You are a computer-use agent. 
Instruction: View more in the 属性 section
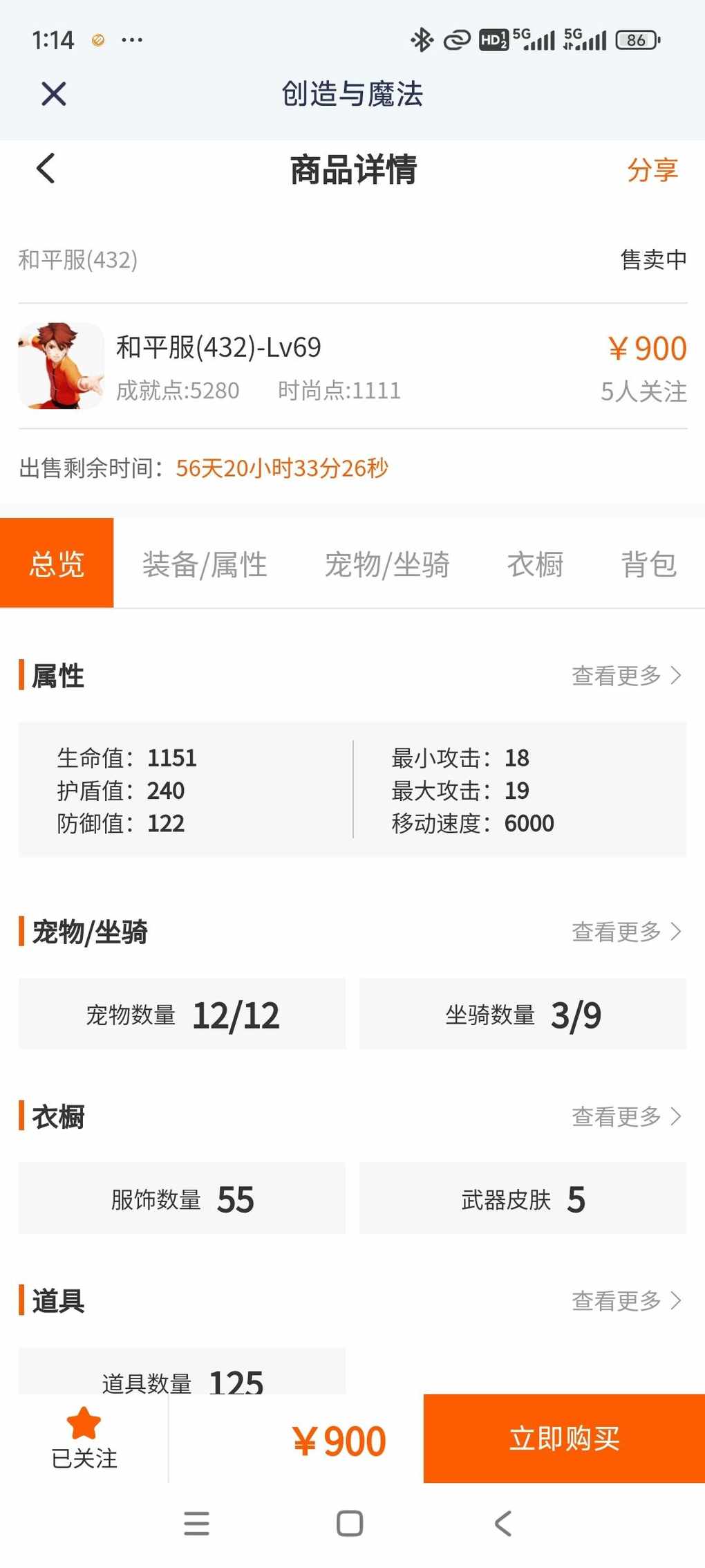pos(626,675)
